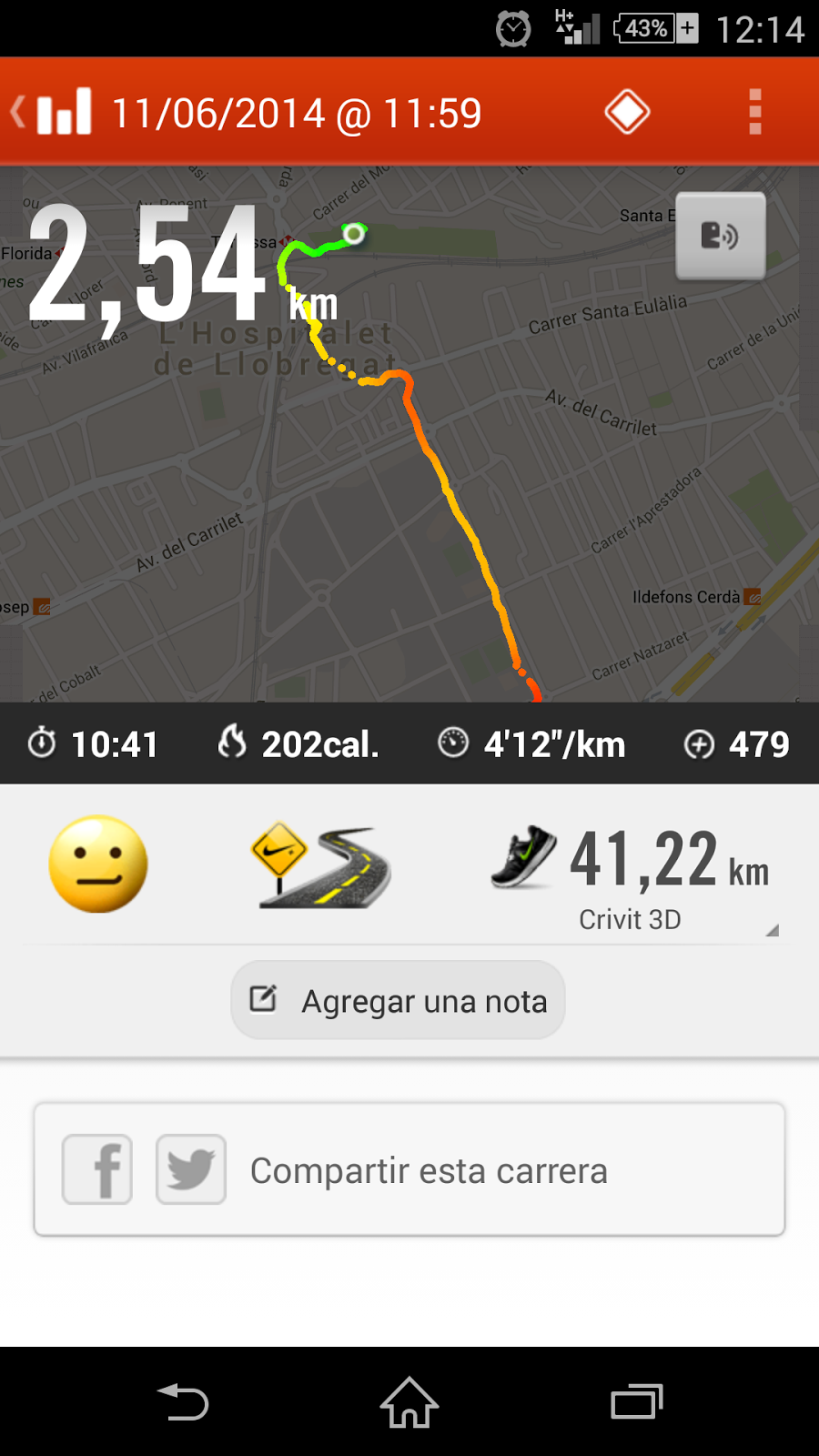Tap the system home button
Viewport: 819px width, 1456px height.
[x=409, y=1402]
